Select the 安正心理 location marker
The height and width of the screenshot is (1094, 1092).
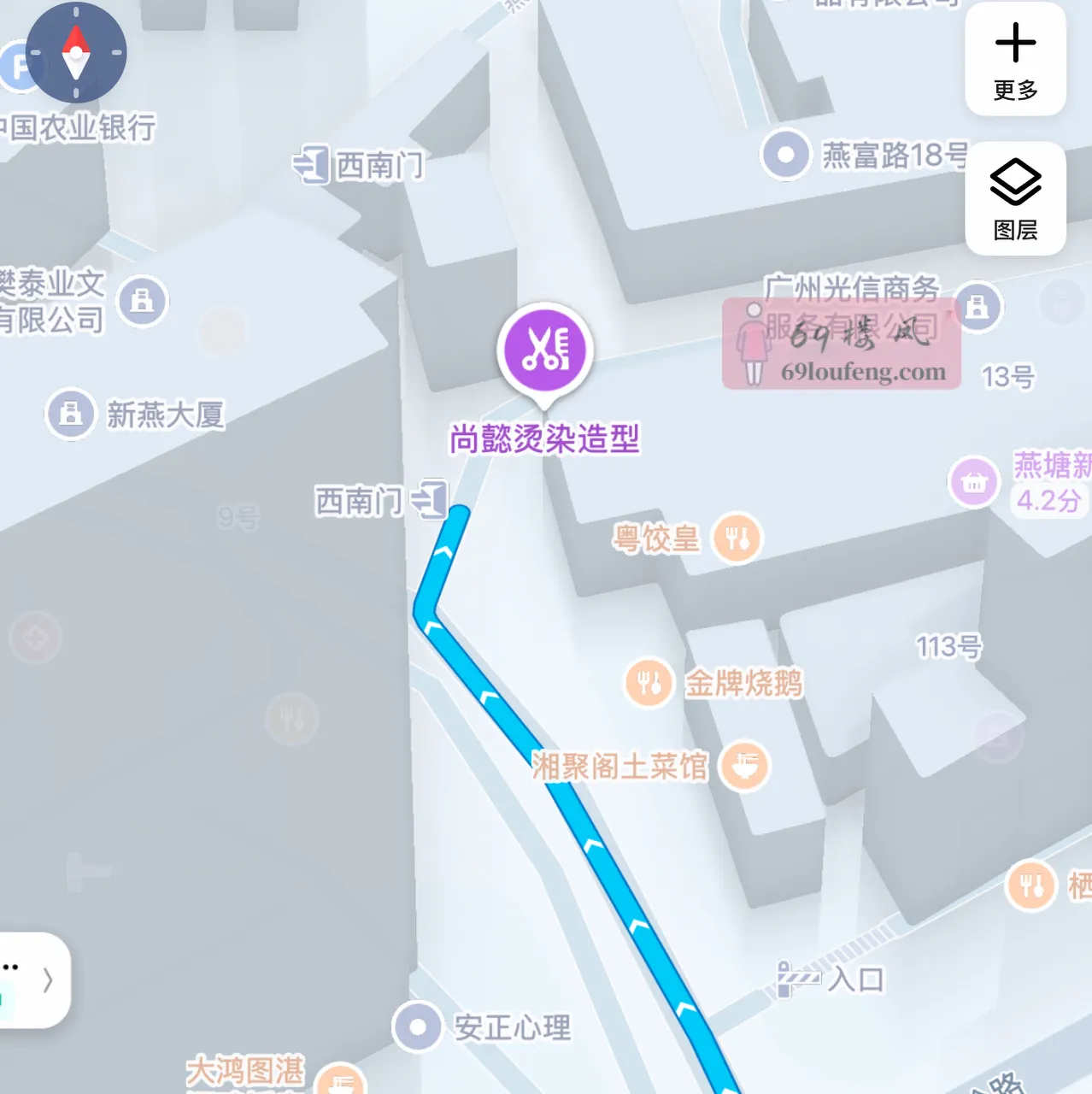click(x=416, y=1027)
